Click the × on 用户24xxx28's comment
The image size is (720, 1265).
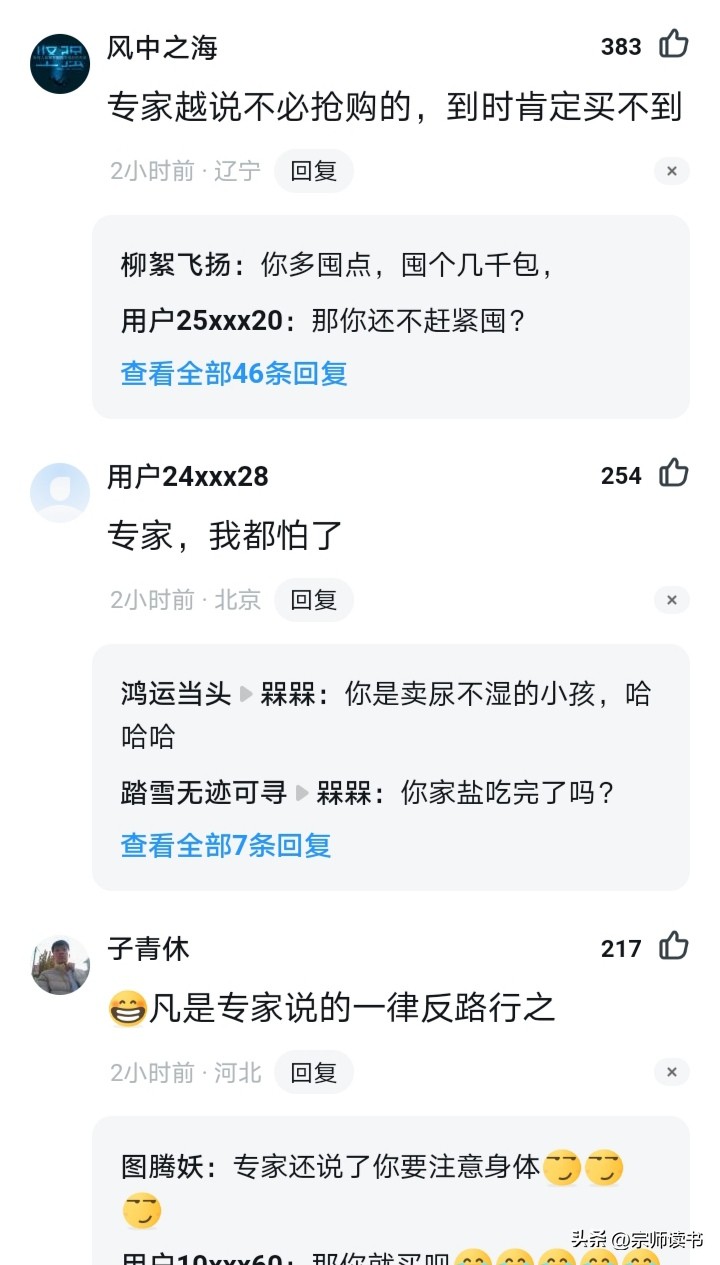671,600
